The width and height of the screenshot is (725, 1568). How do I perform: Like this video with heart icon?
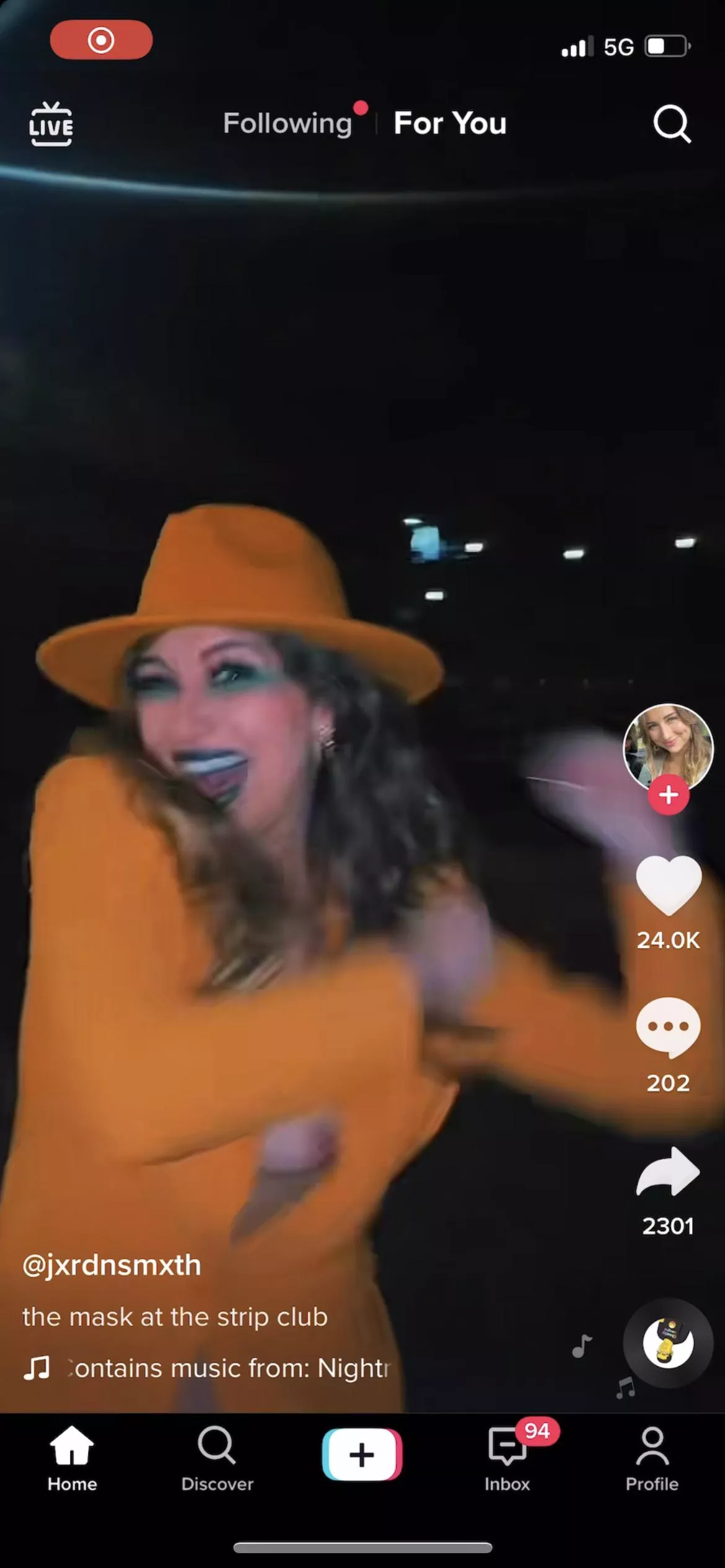(x=668, y=886)
